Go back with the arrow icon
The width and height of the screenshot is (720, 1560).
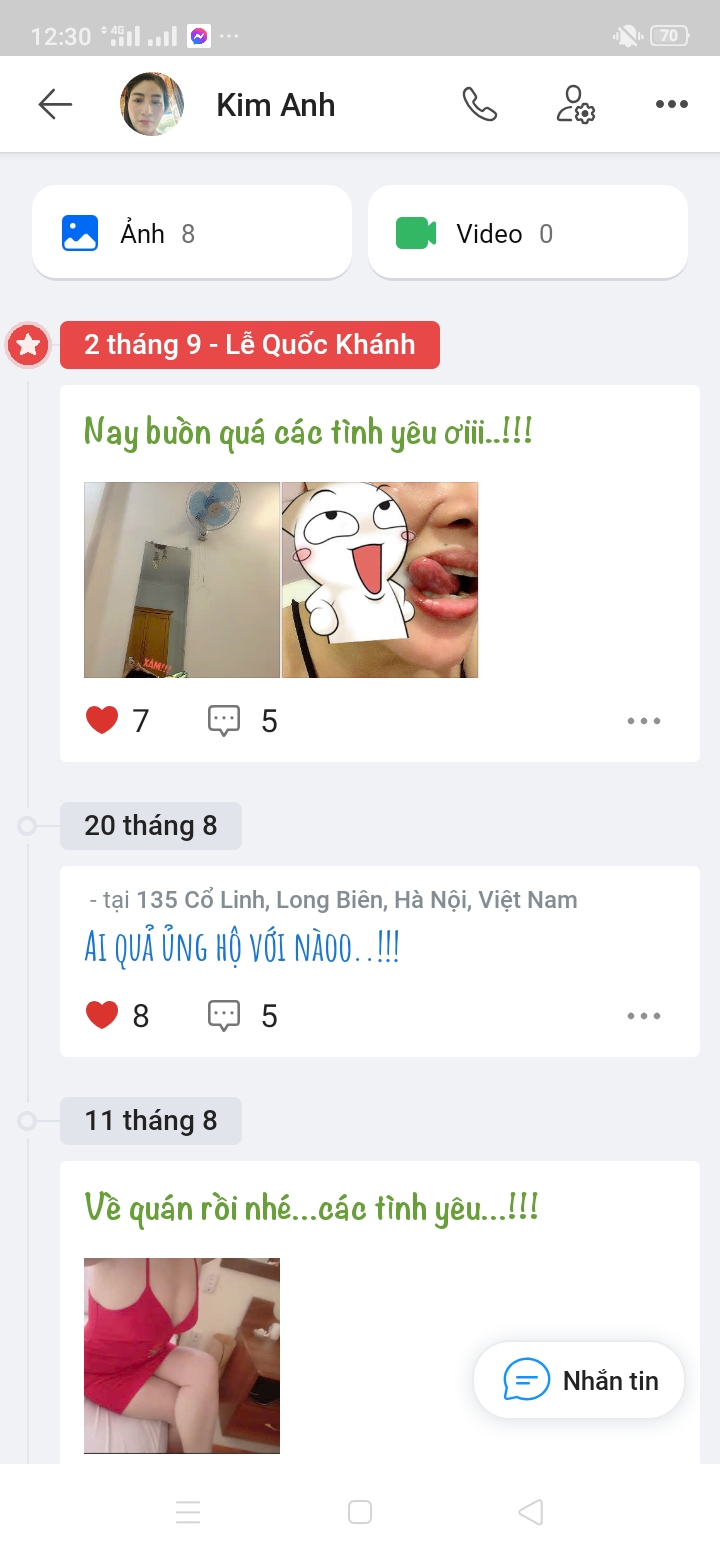tap(55, 103)
